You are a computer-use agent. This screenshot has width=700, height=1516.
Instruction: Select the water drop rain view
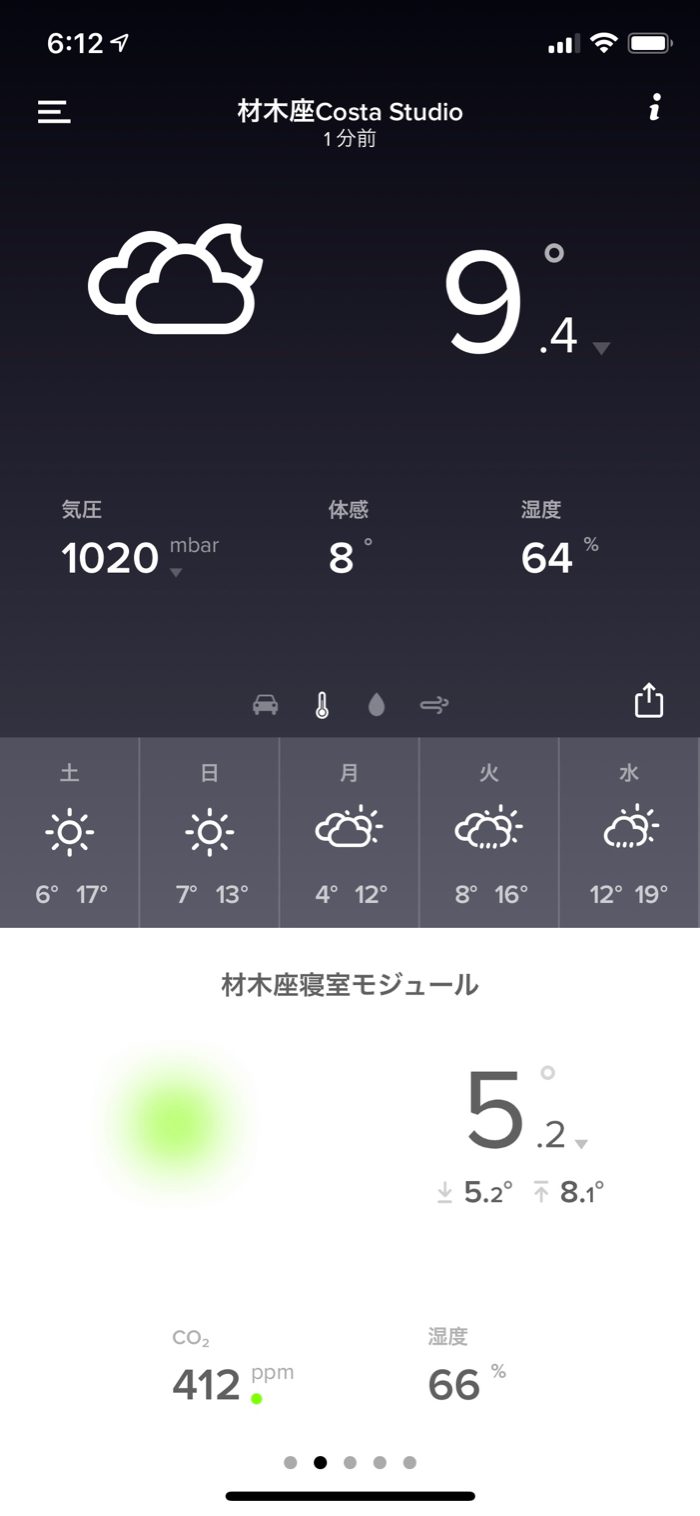[x=376, y=706]
